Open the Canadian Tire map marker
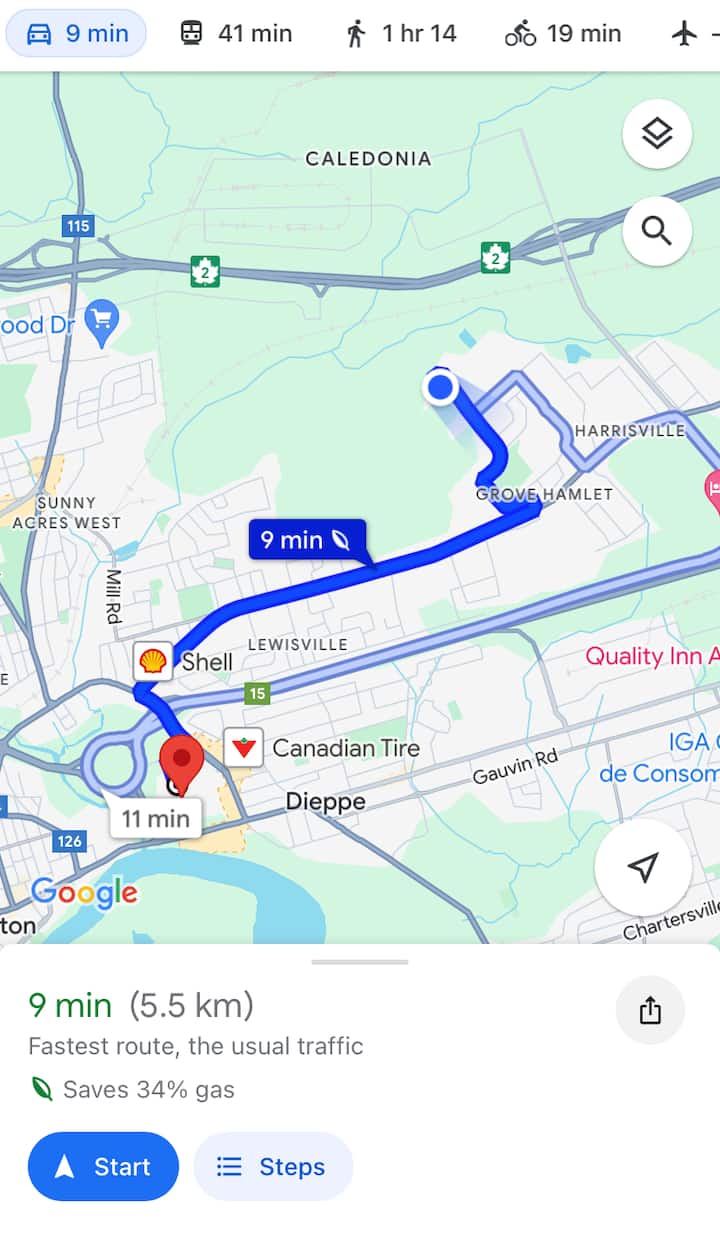 tap(243, 748)
